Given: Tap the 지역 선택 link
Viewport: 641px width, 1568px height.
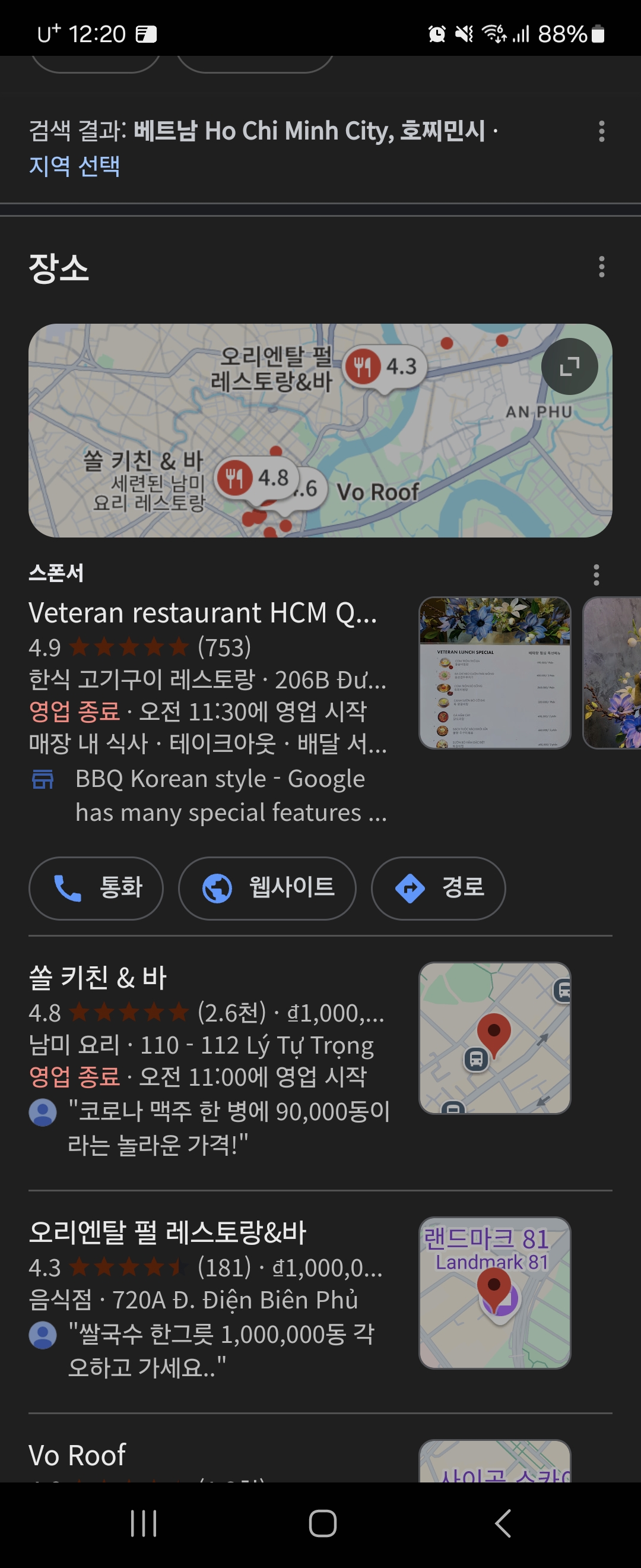Looking at the screenshot, I should 74,166.
